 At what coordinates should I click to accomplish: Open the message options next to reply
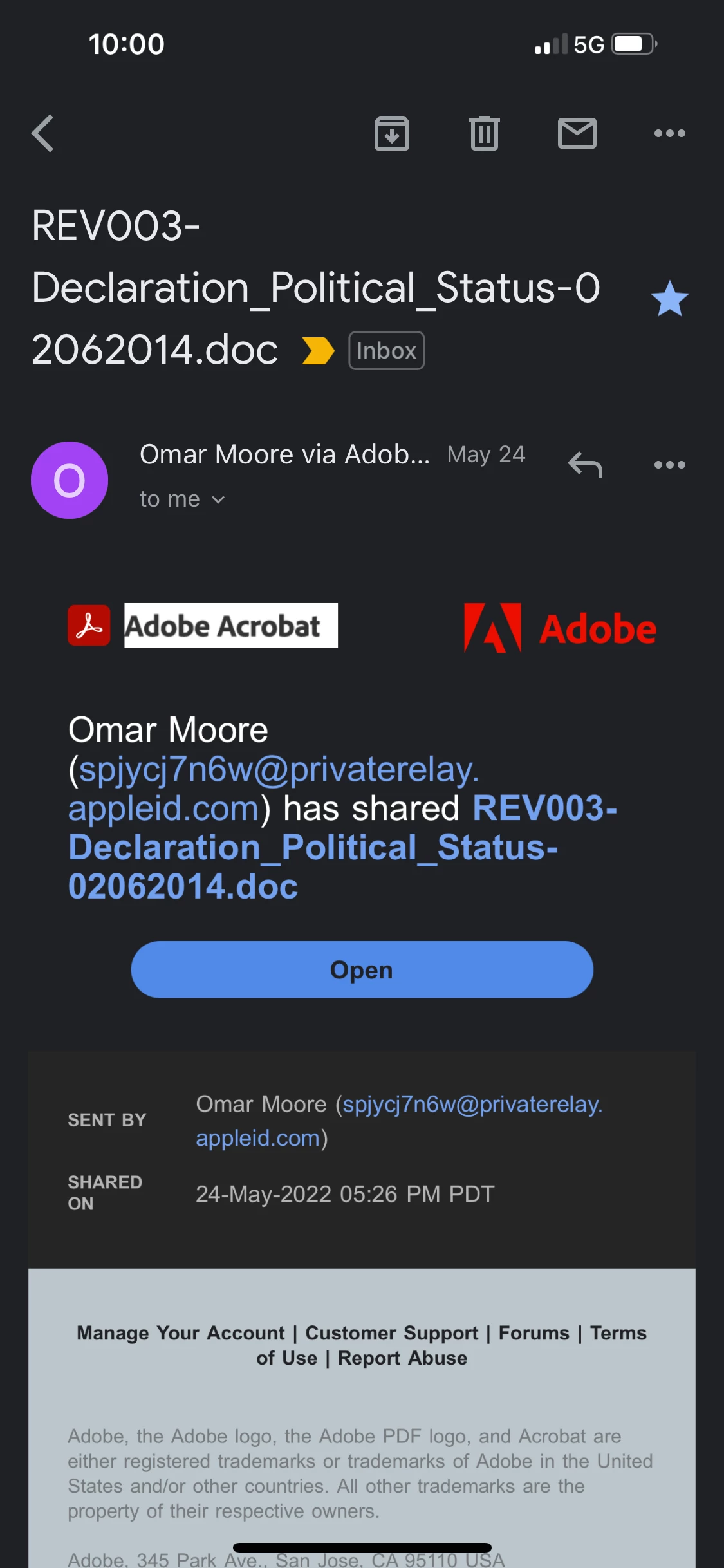669,465
